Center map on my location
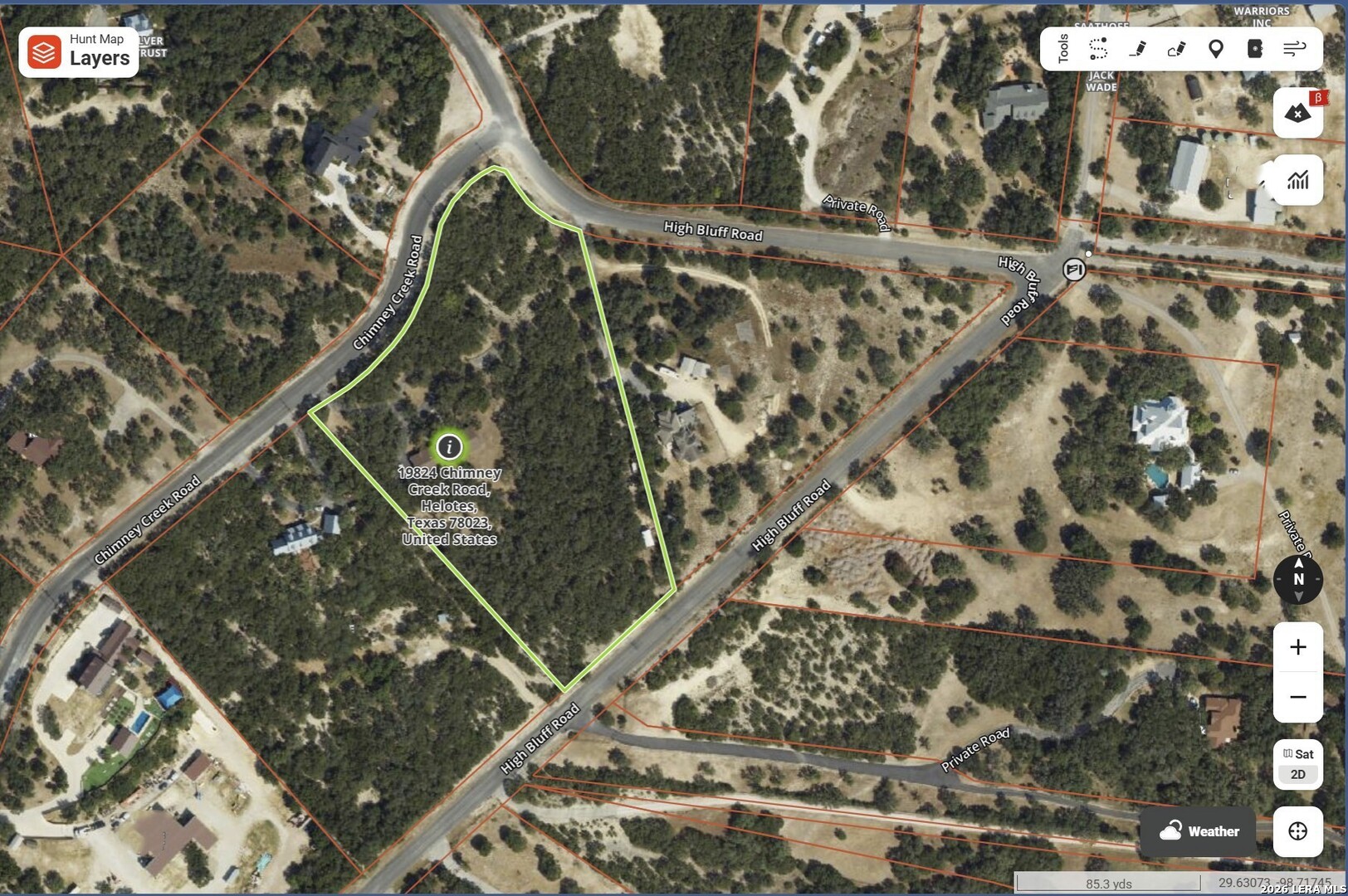The image size is (1348, 896). point(1298,831)
